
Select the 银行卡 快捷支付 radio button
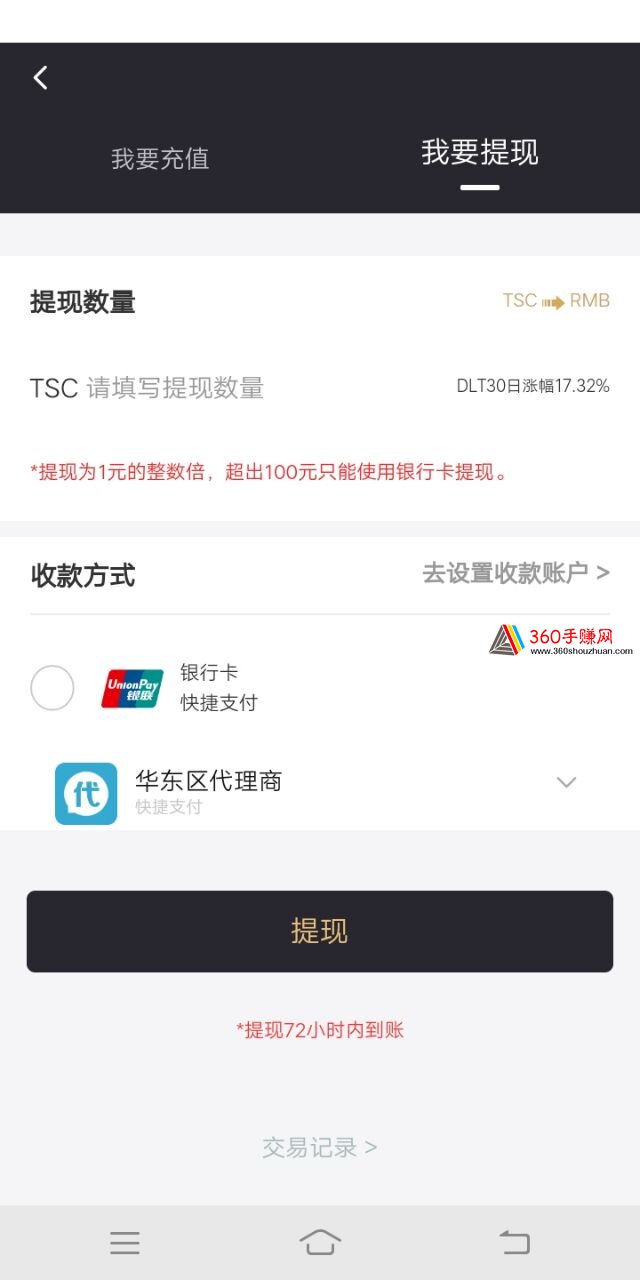point(52,688)
